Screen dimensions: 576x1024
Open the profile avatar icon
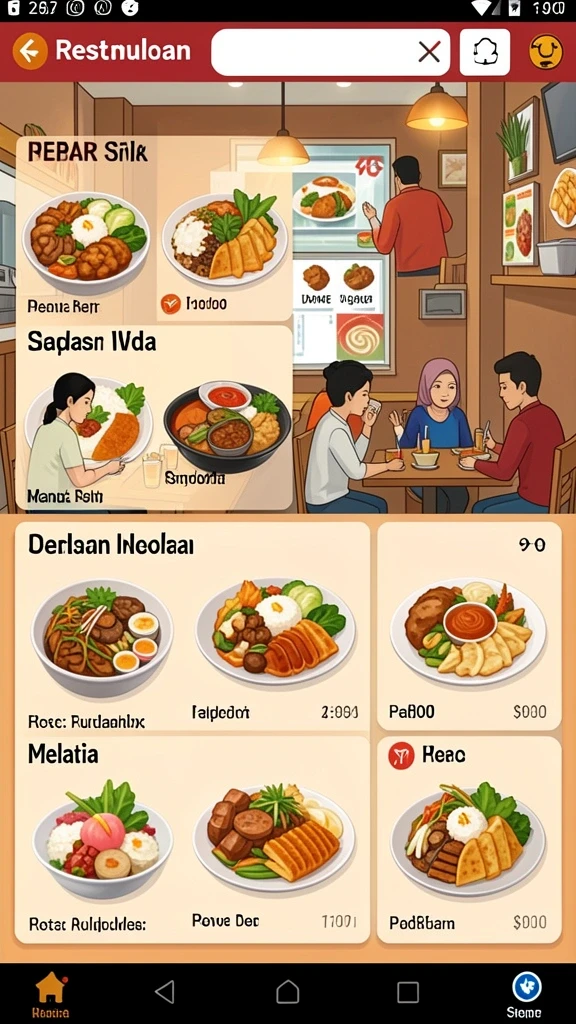point(546,52)
